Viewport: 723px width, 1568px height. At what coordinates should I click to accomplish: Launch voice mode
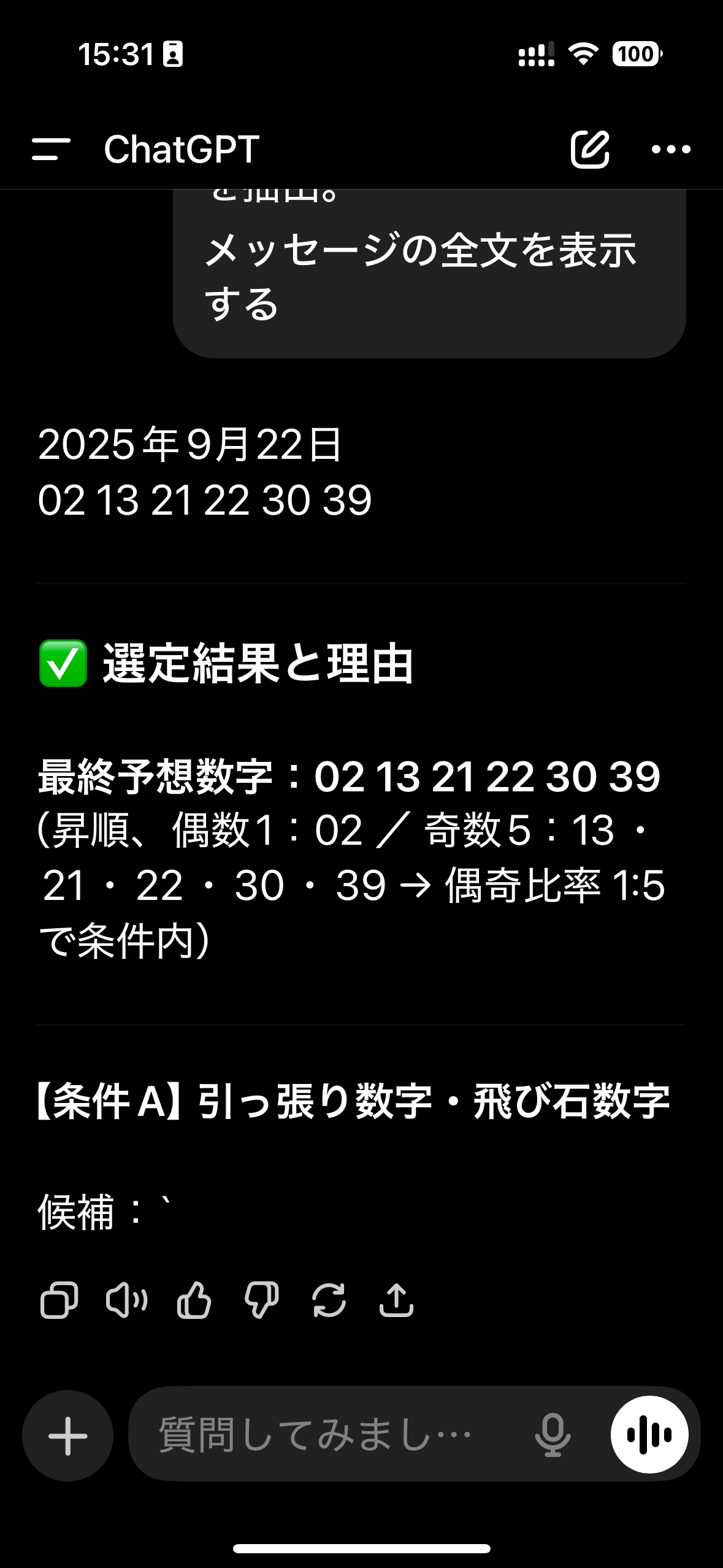pyautogui.click(x=649, y=1434)
